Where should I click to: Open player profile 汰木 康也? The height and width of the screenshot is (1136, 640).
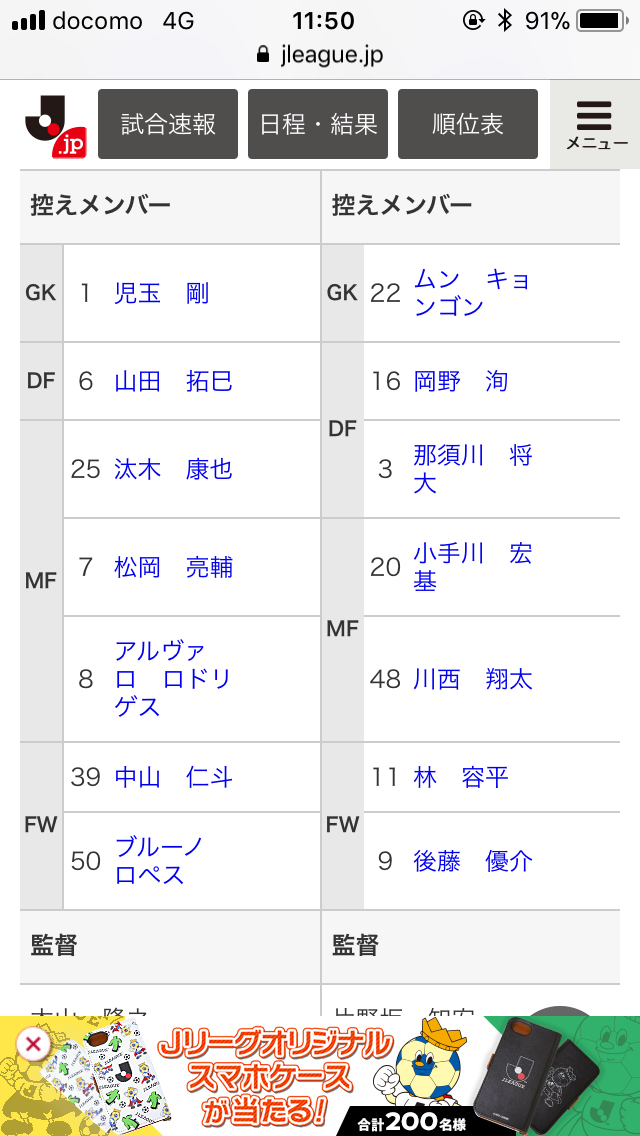point(173,469)
